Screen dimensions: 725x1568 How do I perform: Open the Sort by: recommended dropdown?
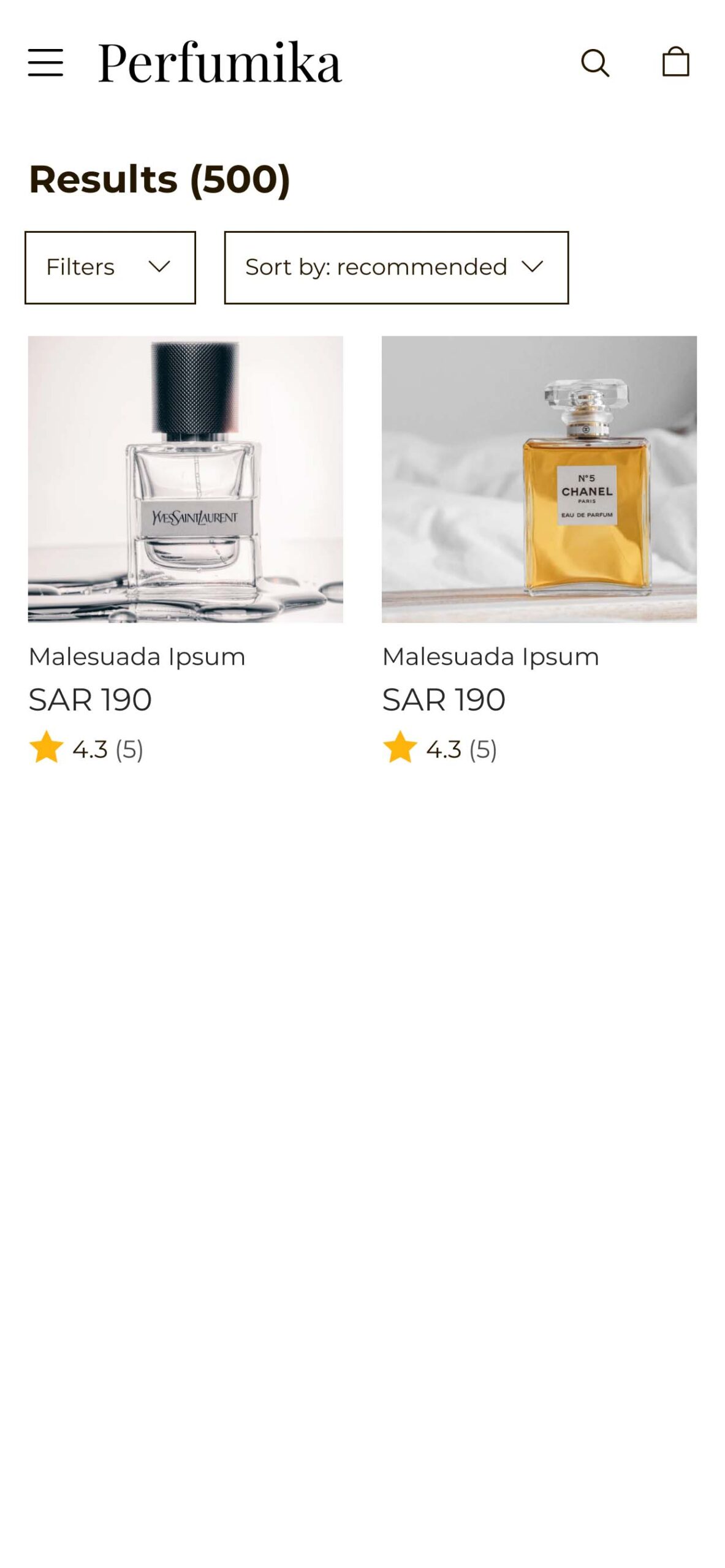(x=396, y=267)
